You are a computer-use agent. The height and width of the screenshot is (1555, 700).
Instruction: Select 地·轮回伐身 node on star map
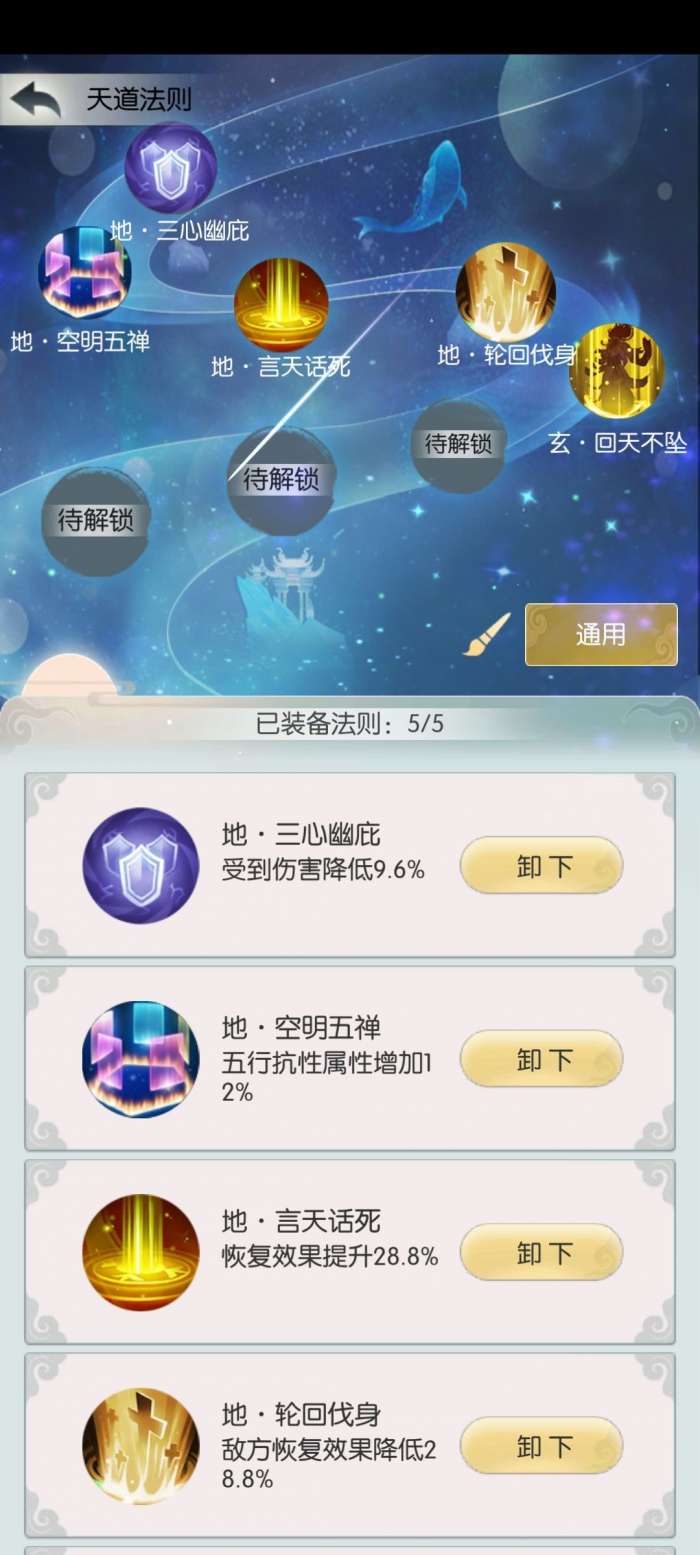tap(505, 292)
